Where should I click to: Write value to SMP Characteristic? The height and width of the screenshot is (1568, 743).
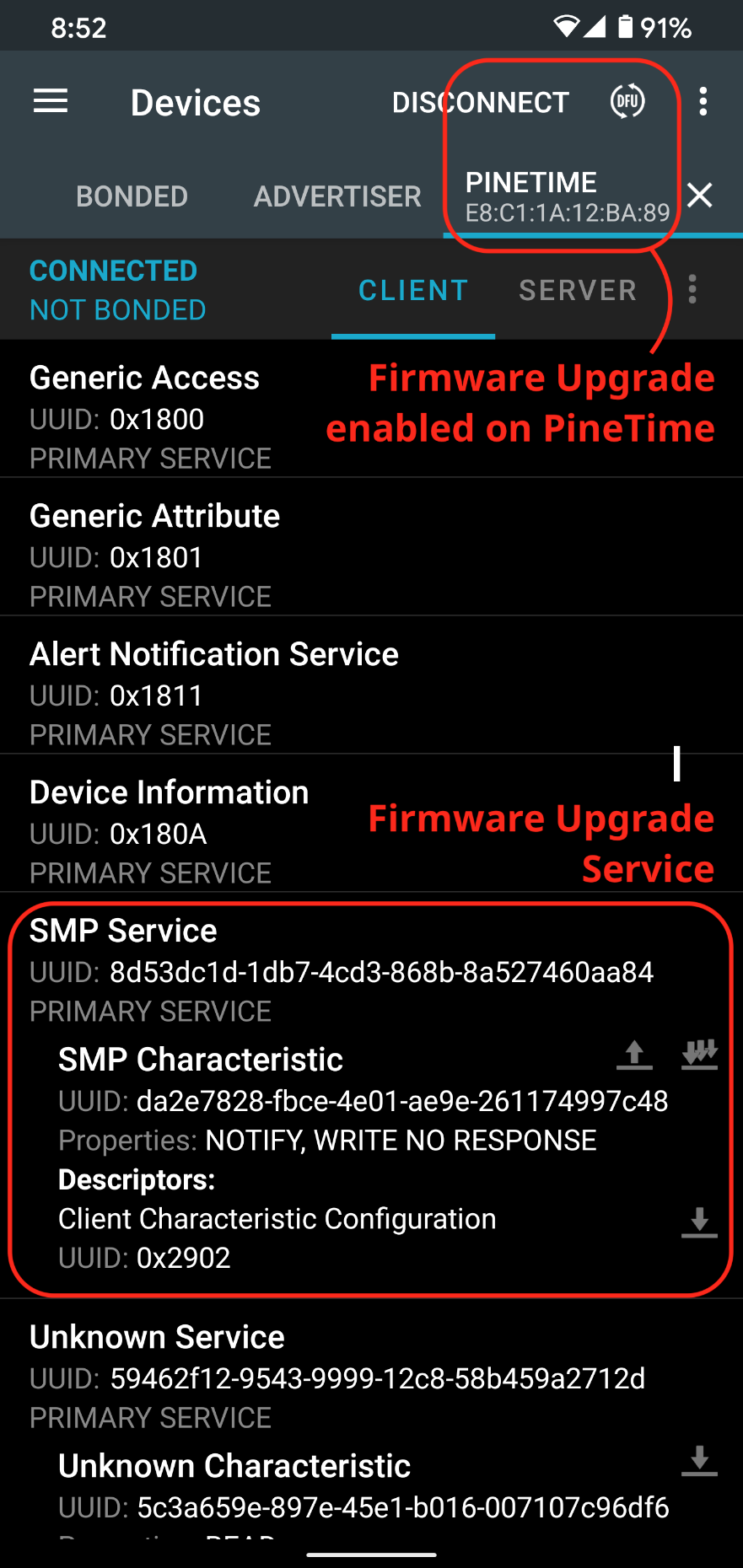click(634, 1055)
